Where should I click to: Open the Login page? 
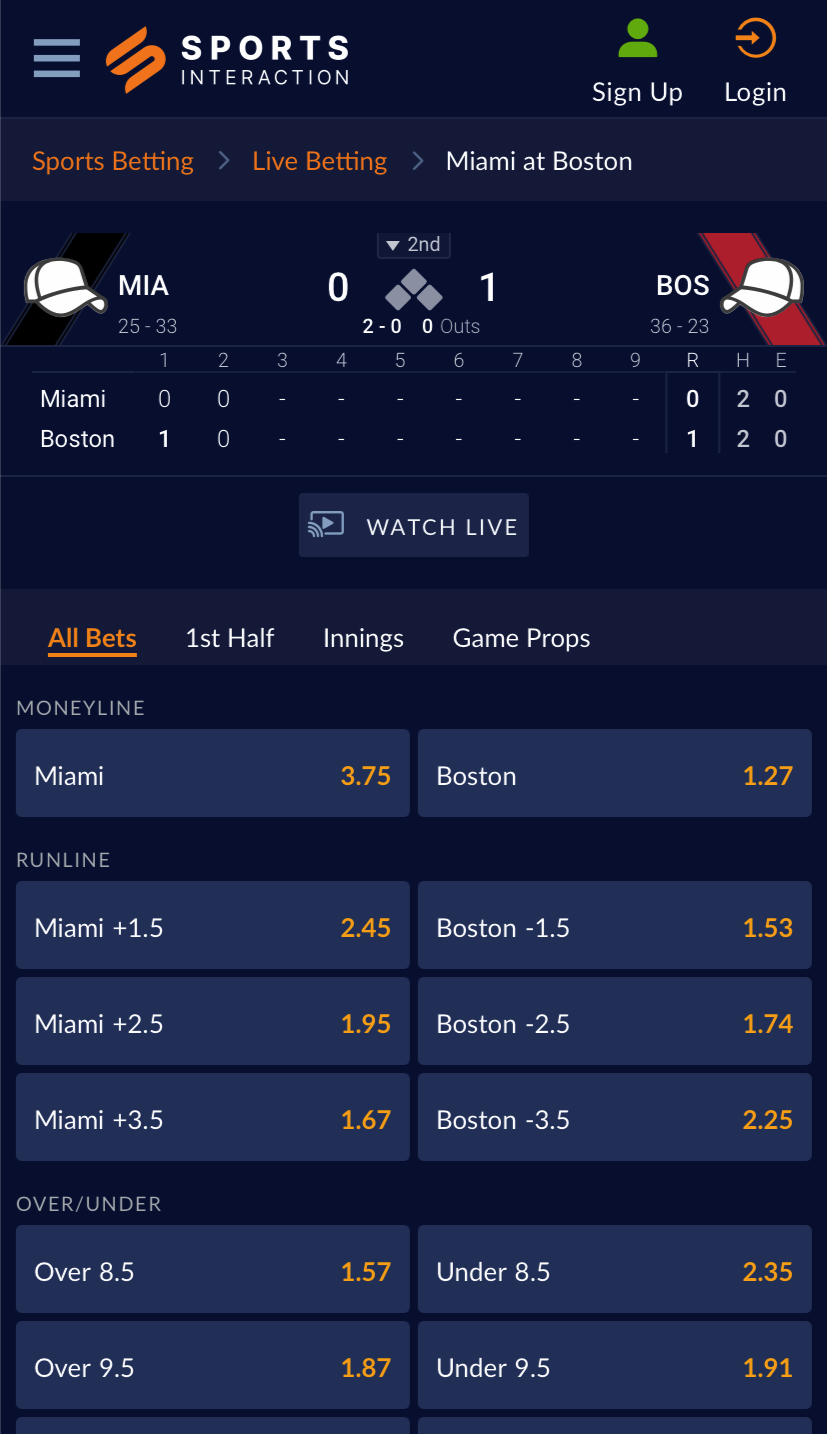click(x=755, y=62)
